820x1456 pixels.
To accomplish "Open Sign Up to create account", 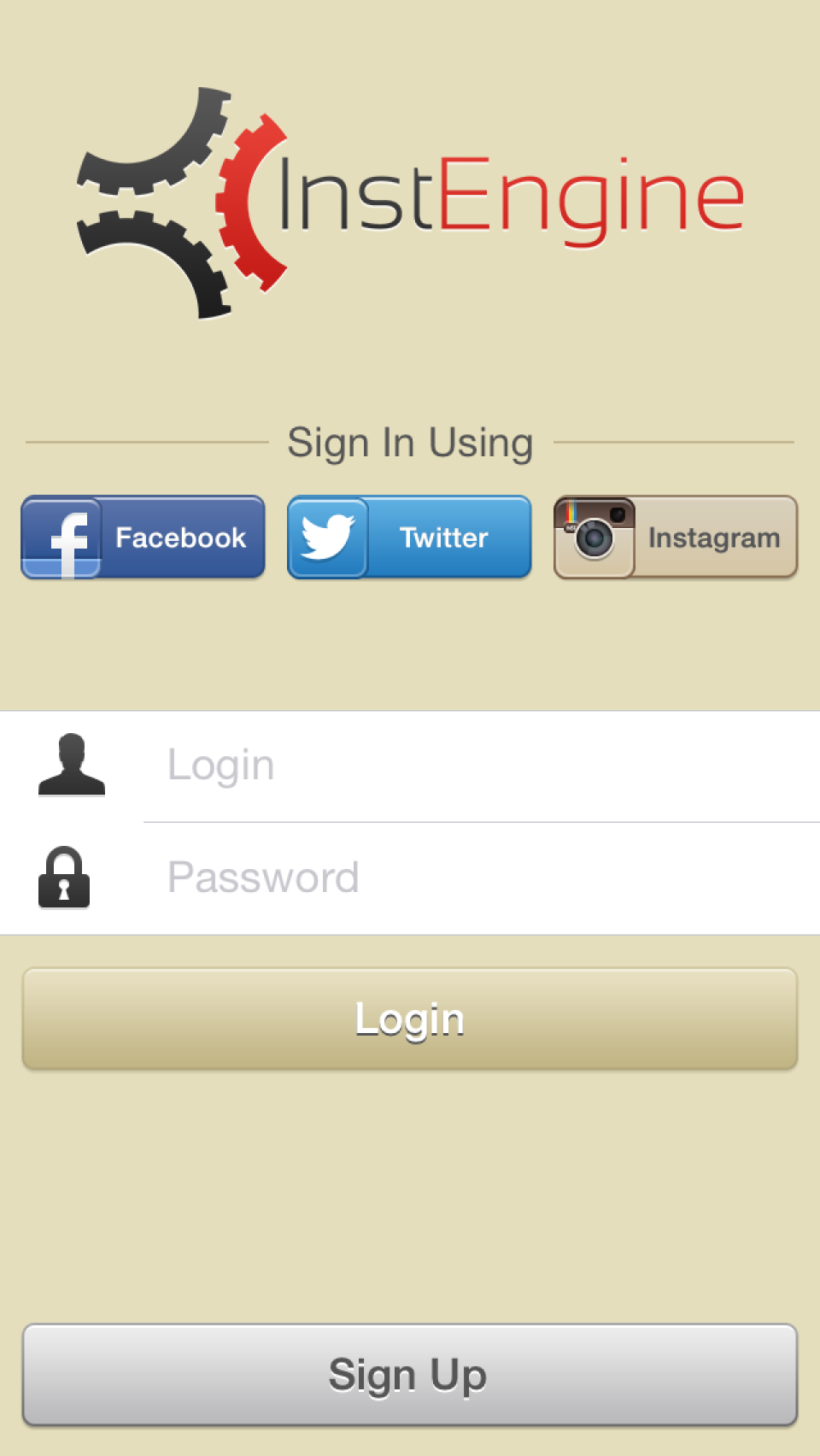I will coord(410,1375).
